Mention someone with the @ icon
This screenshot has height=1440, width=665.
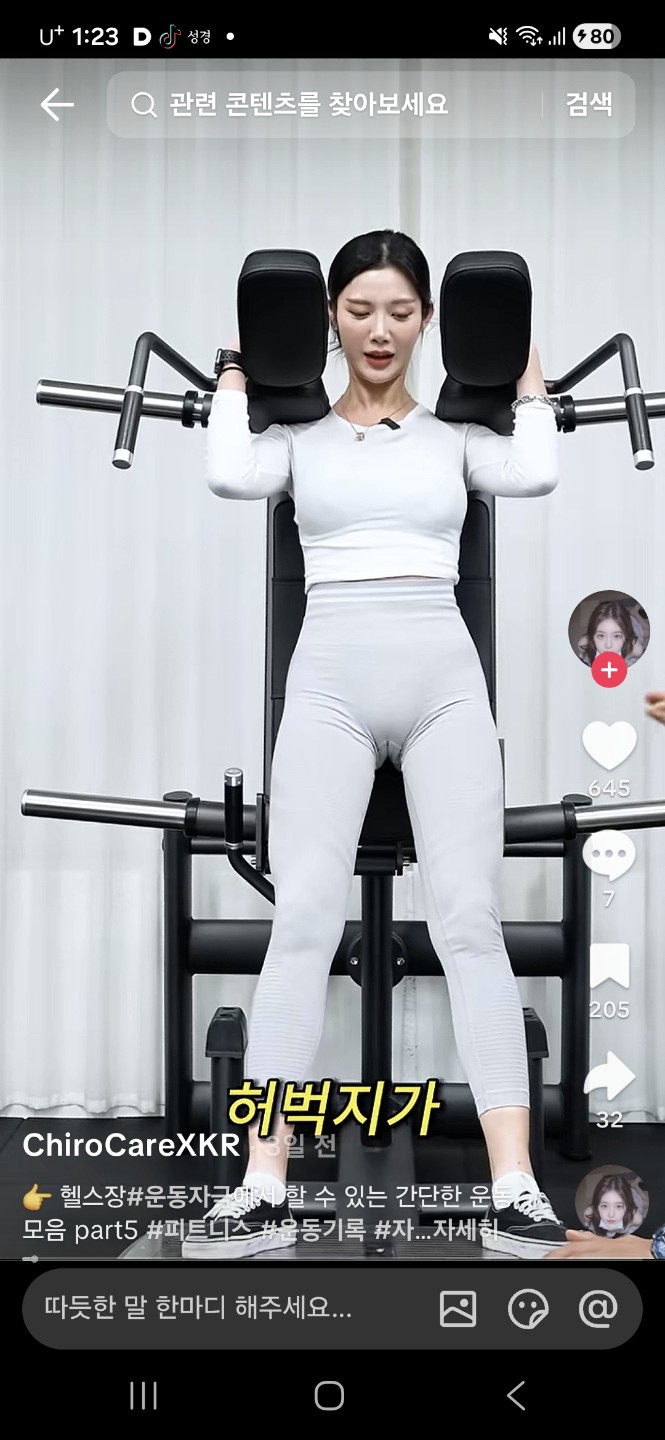pyautogui.click(x=598, y=1309)
